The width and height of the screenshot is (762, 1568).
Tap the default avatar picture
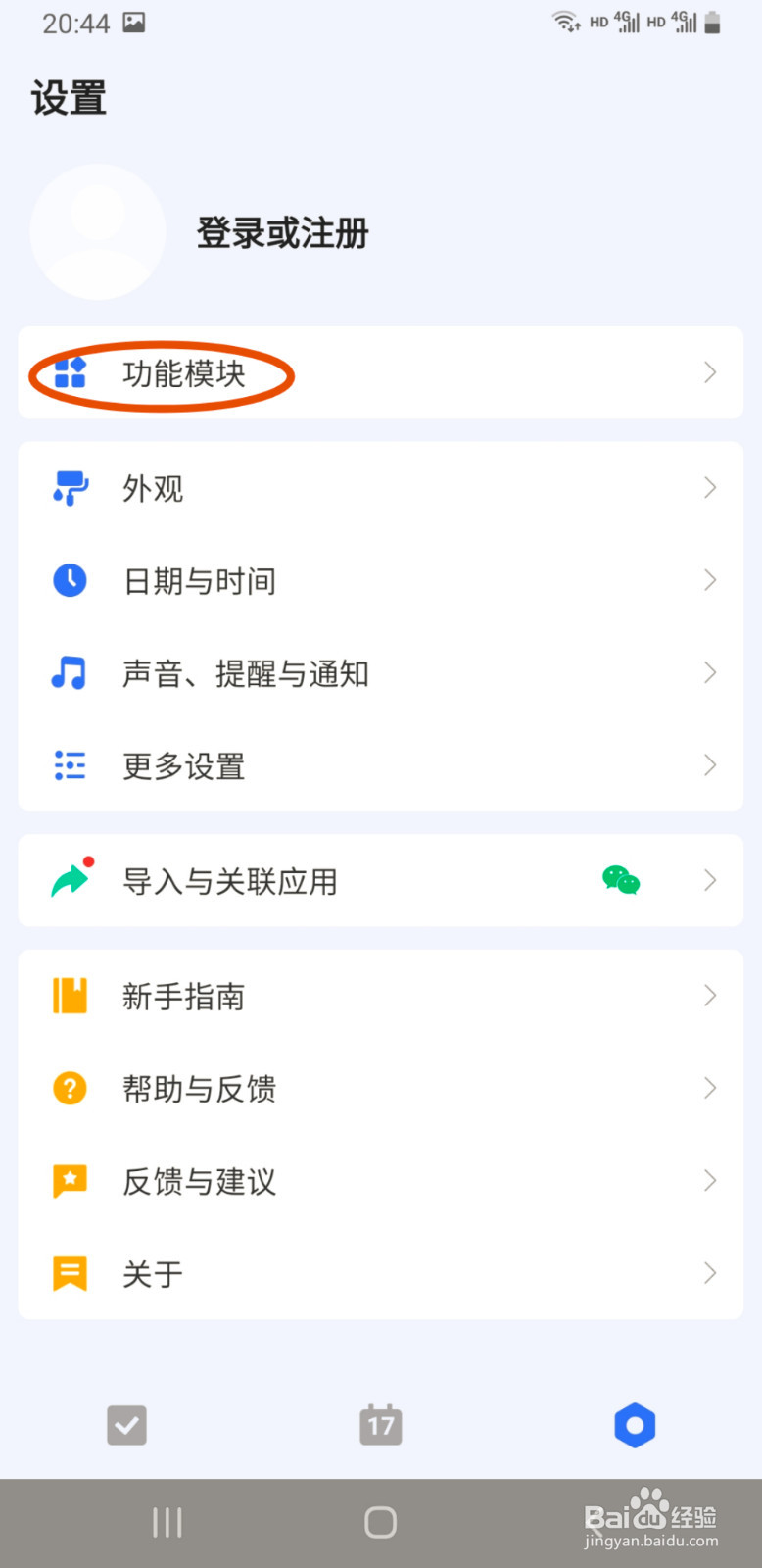coord(98,232)
